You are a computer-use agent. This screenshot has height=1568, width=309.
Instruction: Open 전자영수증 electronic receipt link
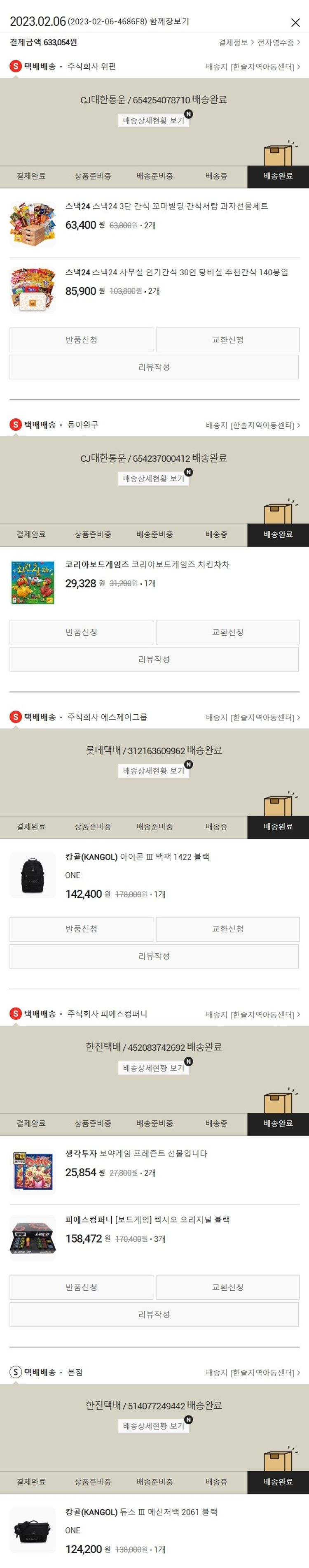(x=278, y=43)
